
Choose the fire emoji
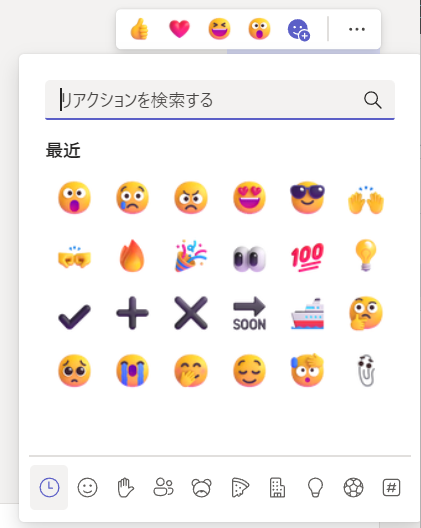click(x=132, y=256)
